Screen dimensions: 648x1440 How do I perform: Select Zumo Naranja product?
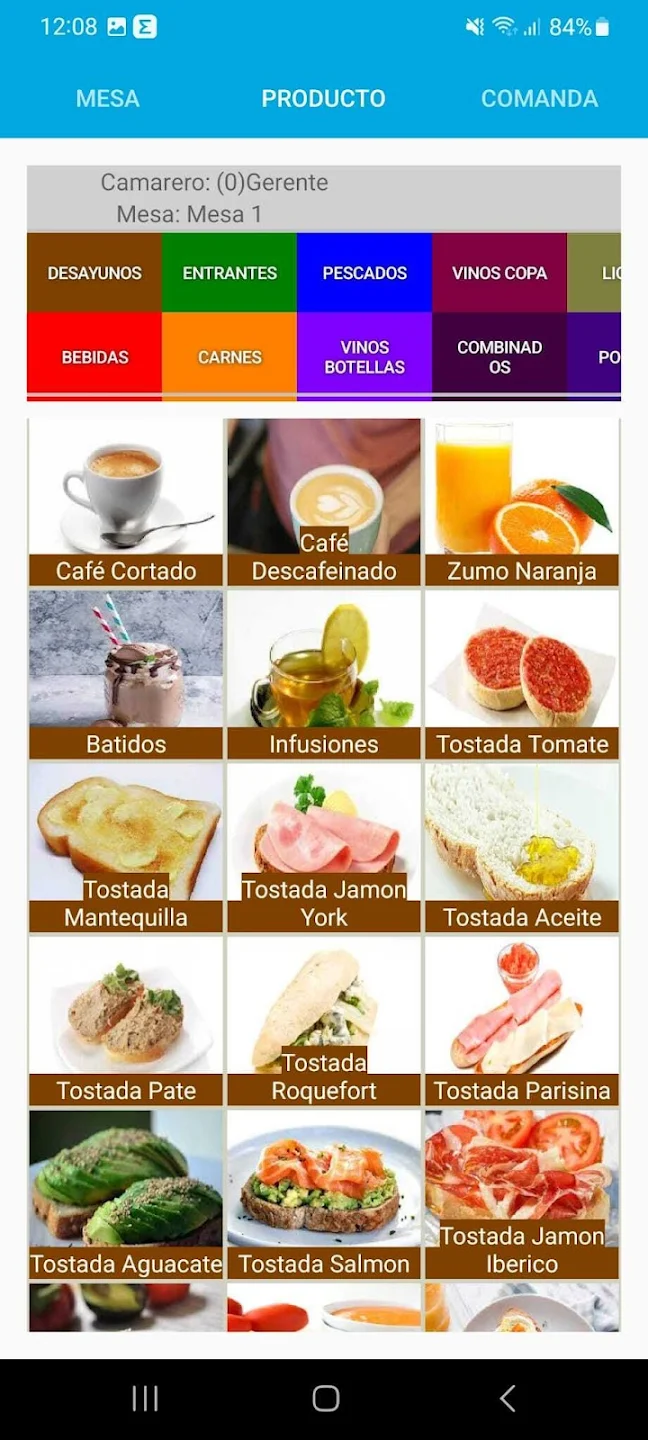(x=522, y=502)
